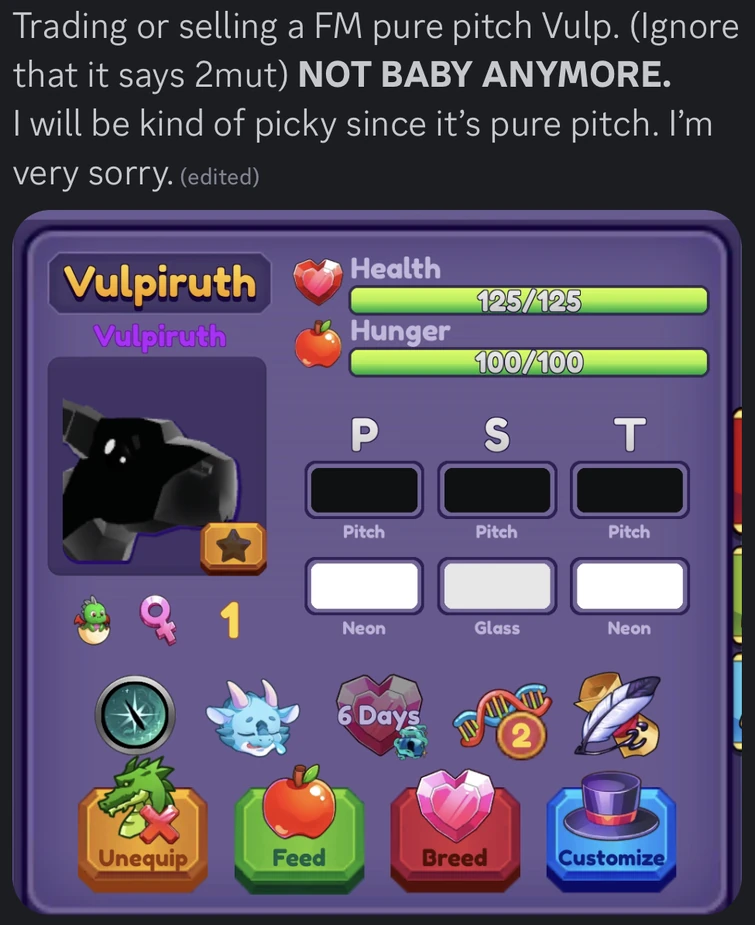Click the Vulpiruth nameplate
Screen dimensions: 755x925
click(x=160, y=287)
